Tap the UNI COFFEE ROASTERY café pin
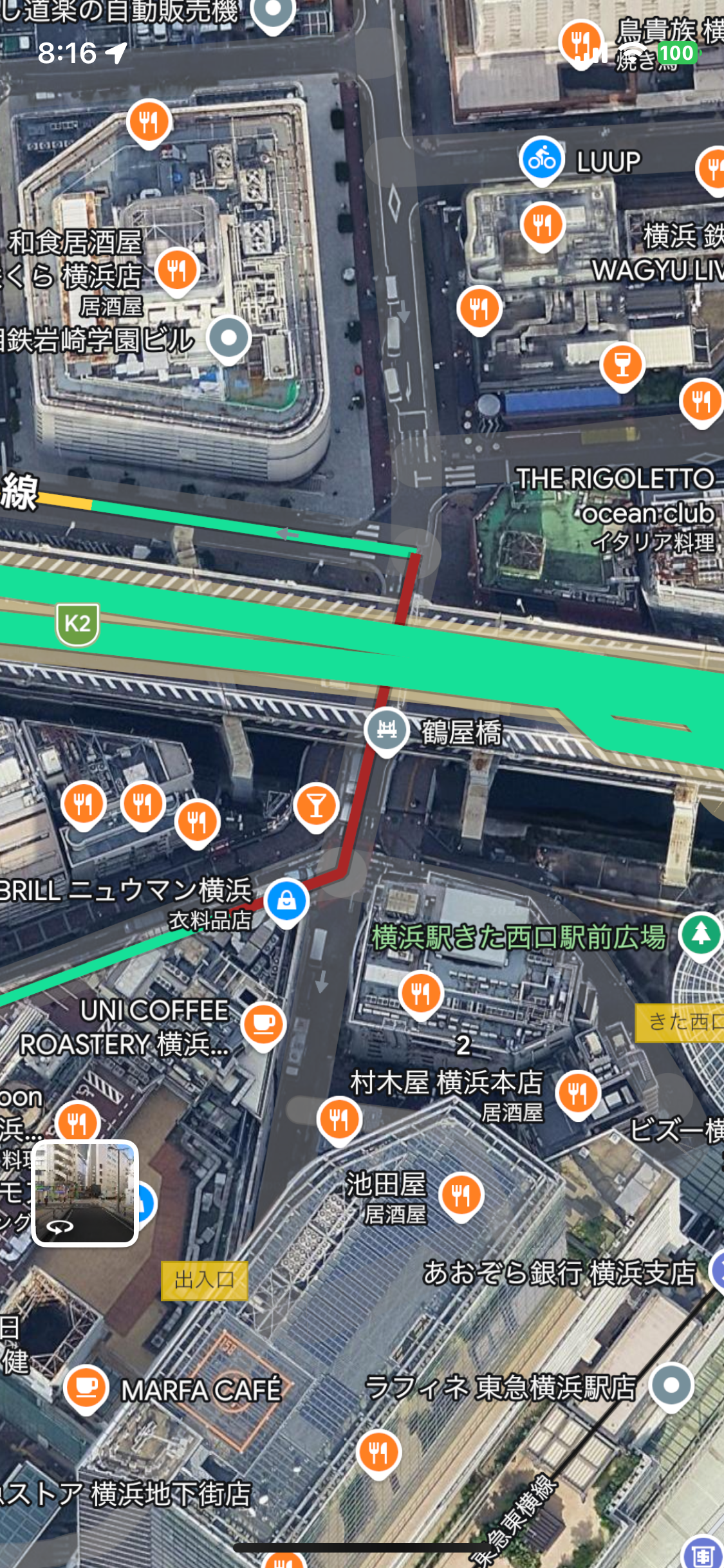This screenshot has width=724, height=1568. click(263, 1025)
